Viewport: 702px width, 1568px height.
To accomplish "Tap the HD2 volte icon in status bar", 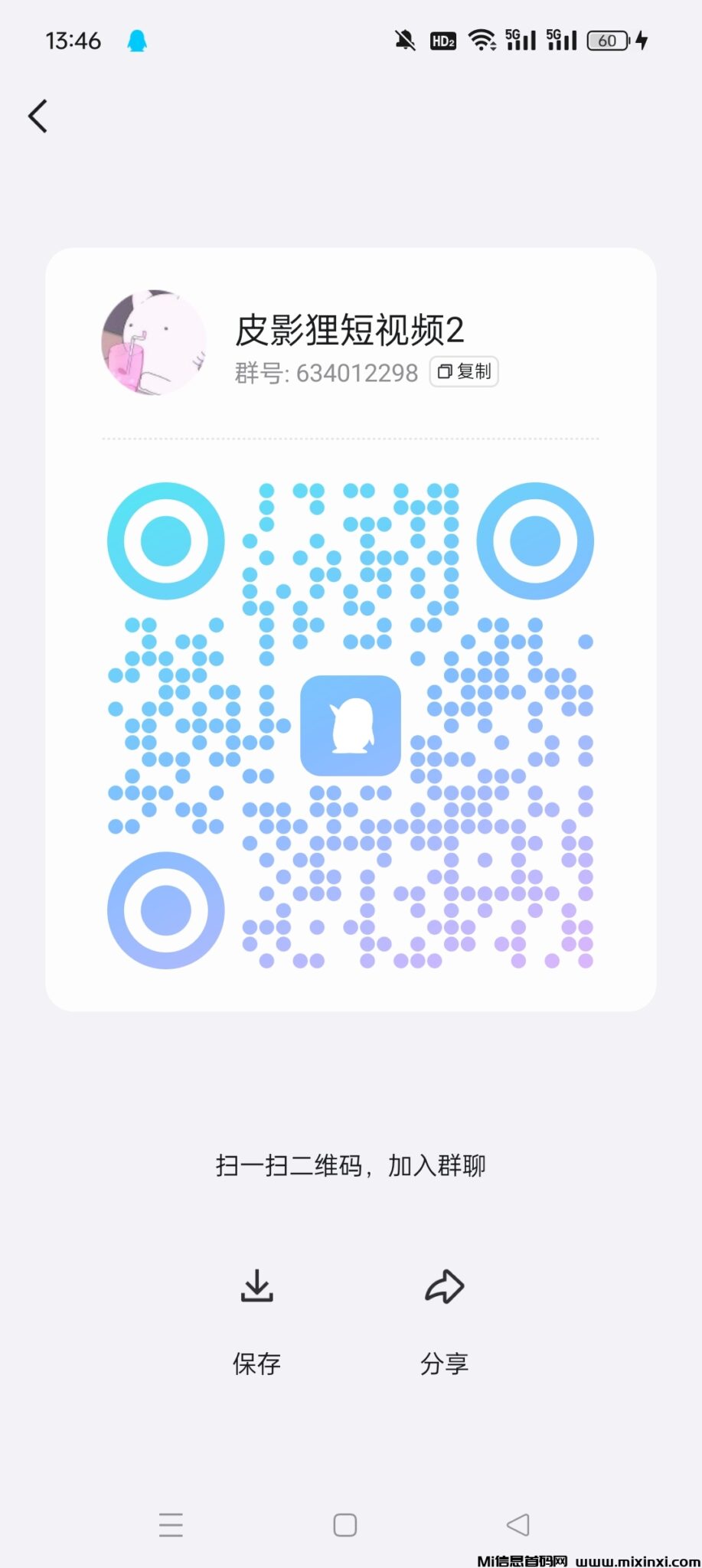I will [442, 40].
